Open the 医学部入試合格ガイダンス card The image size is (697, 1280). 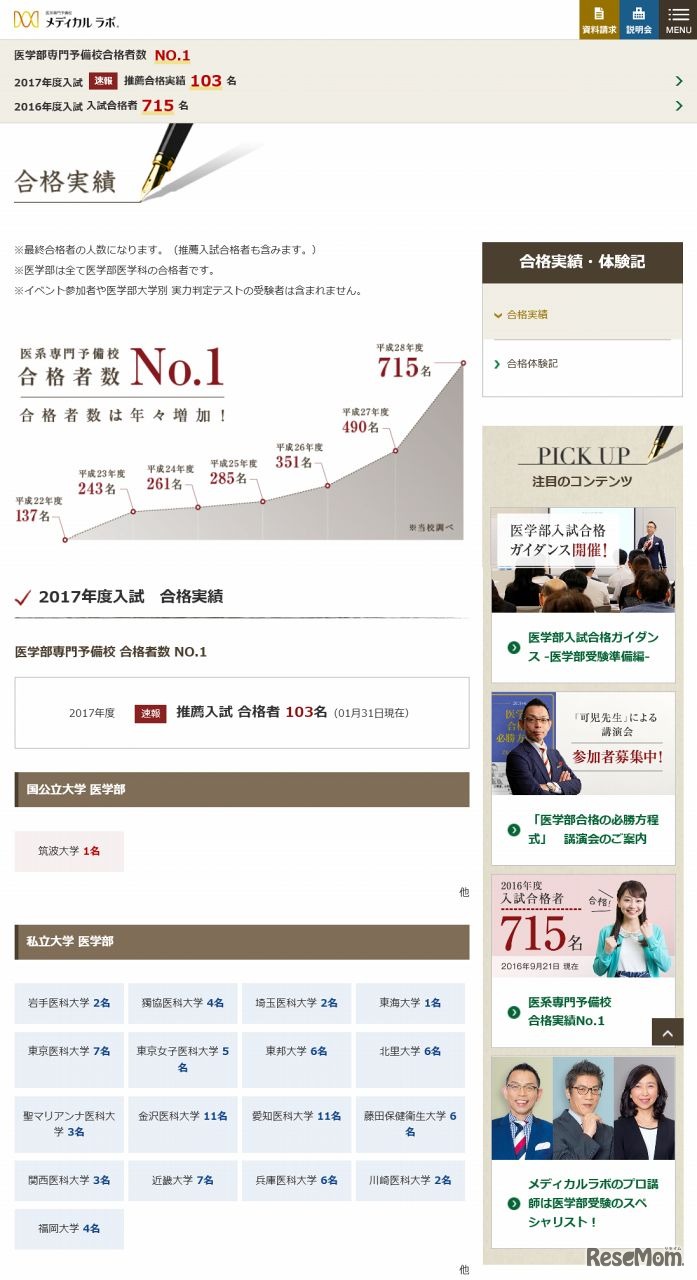[583, 595]
